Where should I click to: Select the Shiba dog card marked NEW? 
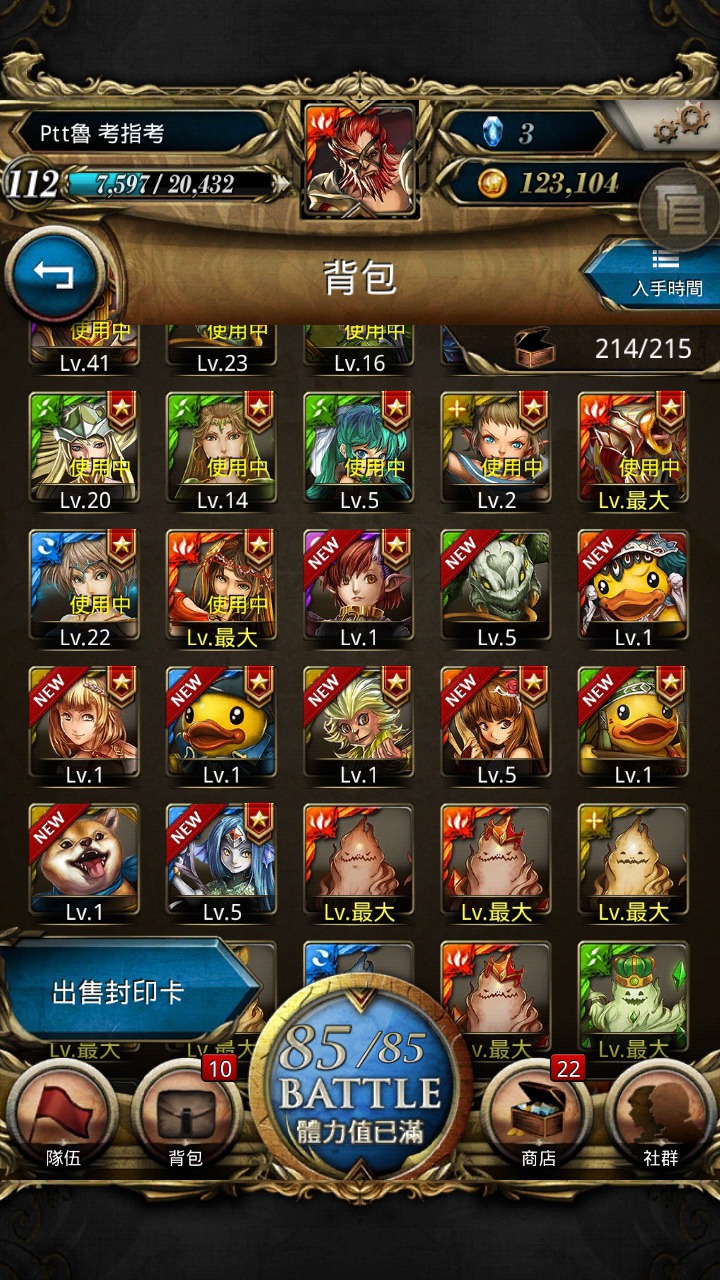(x=84, y=862)
